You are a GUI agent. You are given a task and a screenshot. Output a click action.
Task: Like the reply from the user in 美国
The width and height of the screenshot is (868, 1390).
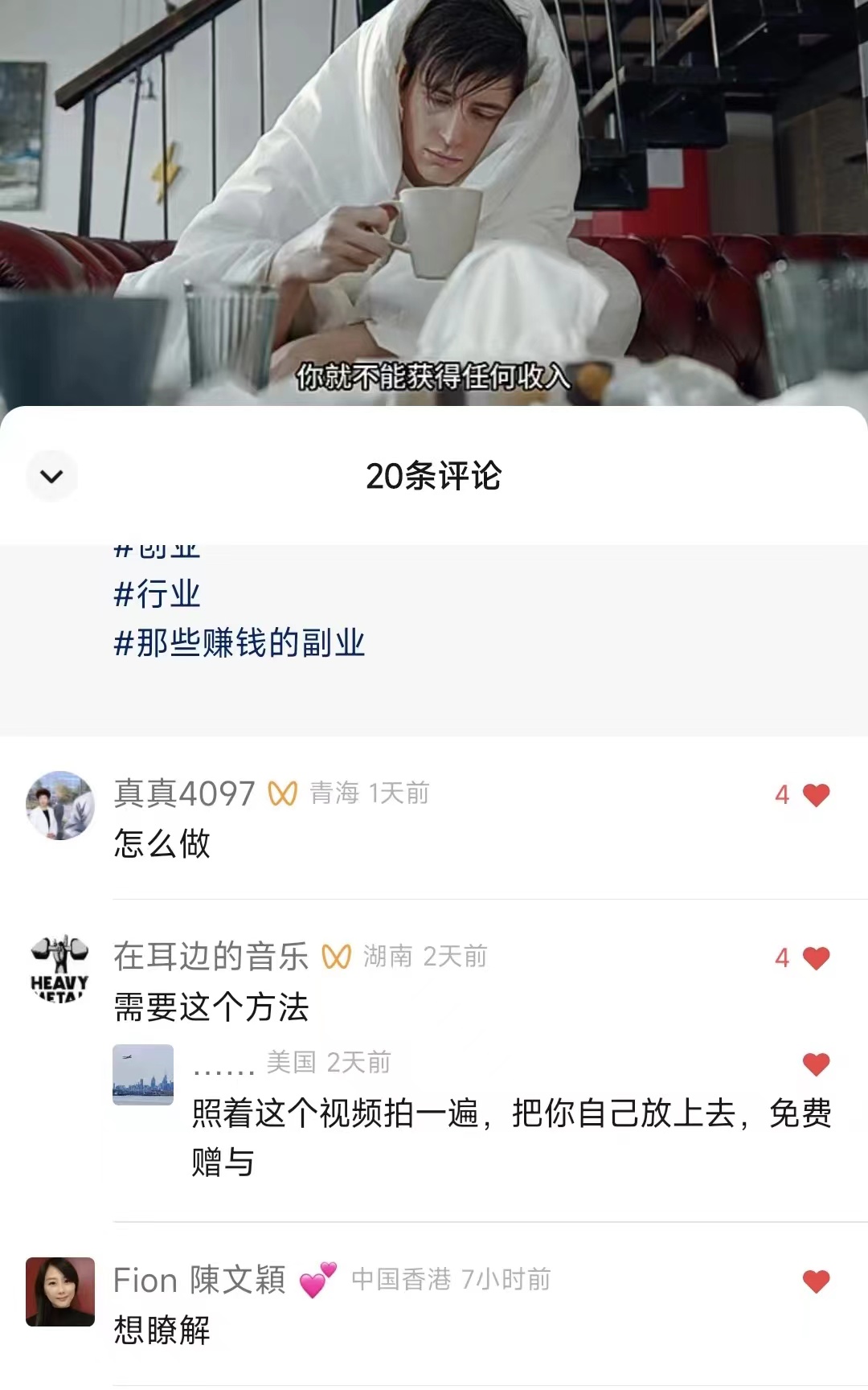pos(815,1064)
